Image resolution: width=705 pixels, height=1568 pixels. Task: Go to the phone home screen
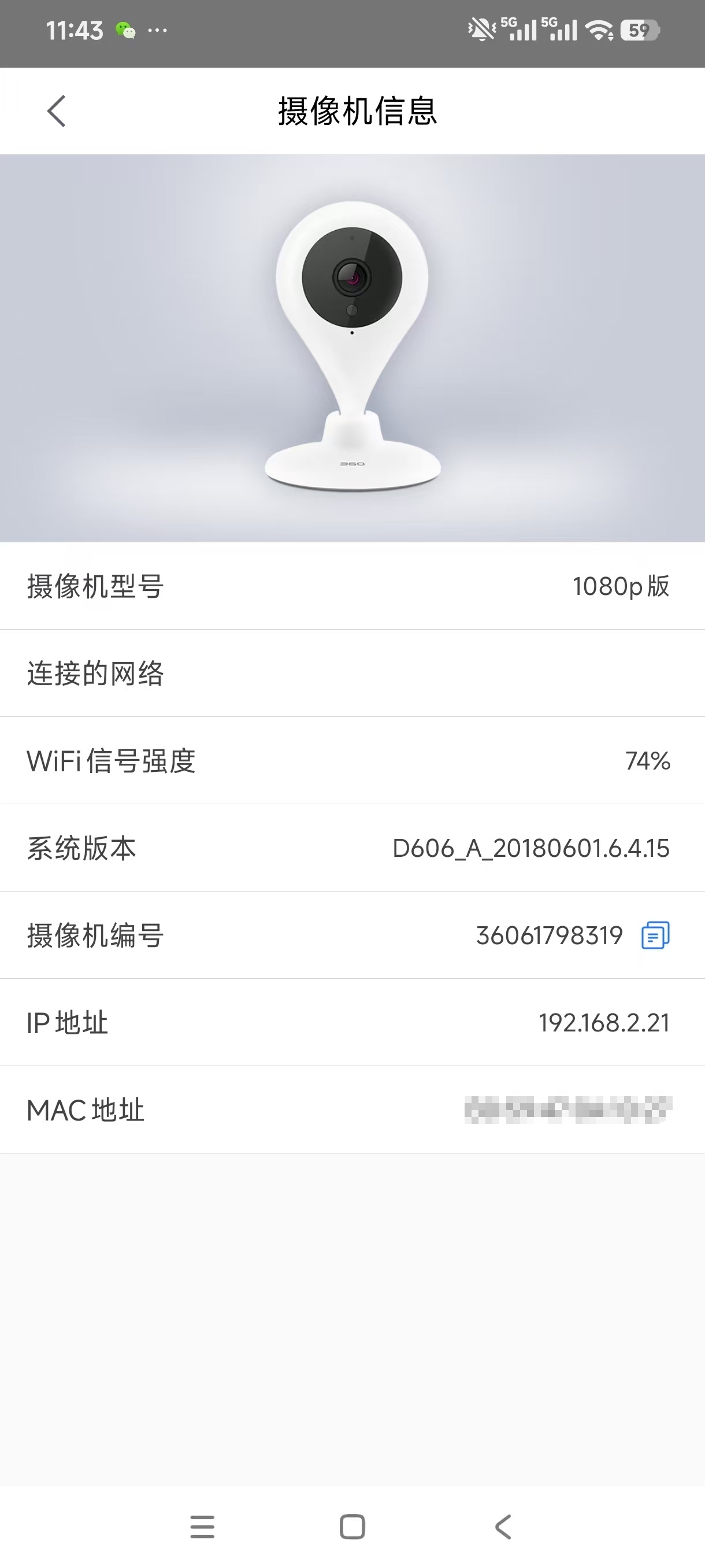pyautogui.click(x=352, y=1526)
